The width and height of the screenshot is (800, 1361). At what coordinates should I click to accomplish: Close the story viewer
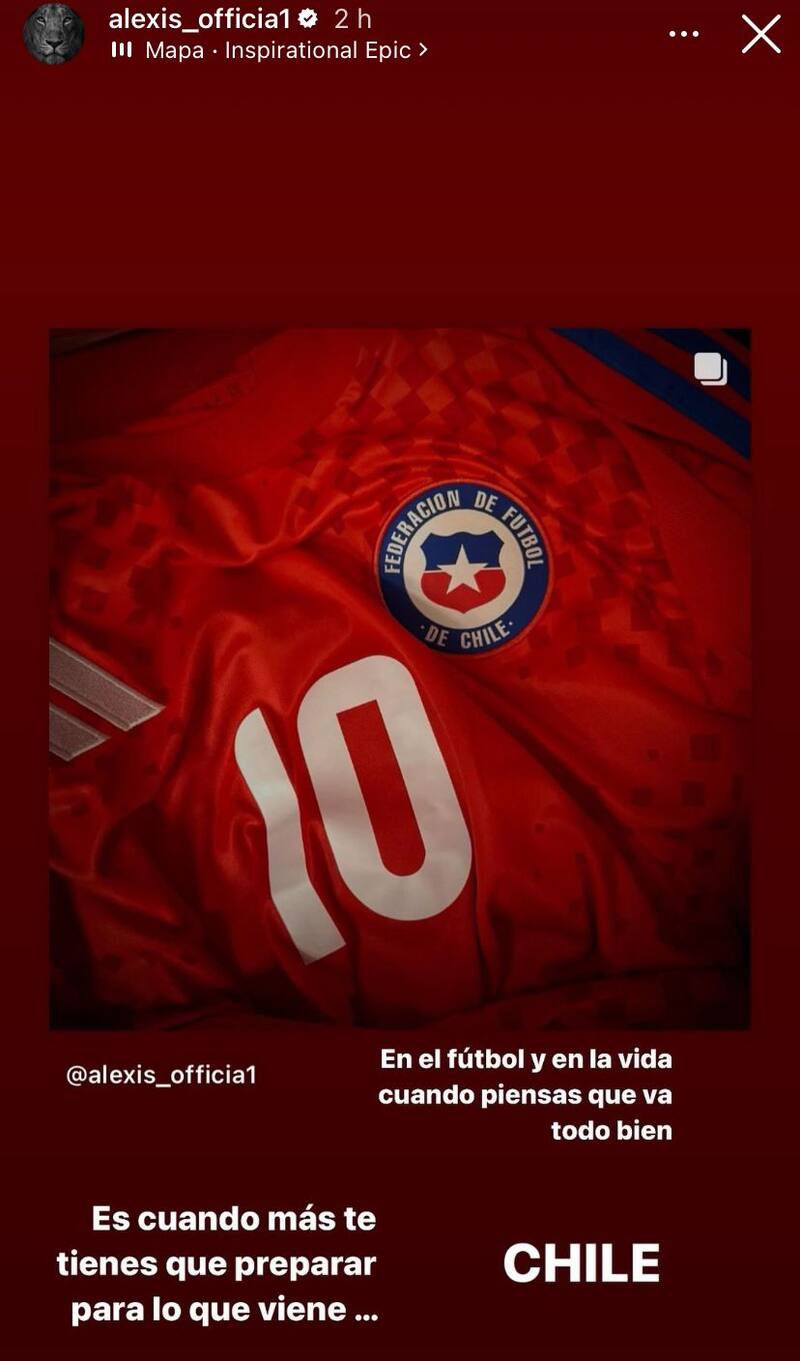(x=760, y=34)
